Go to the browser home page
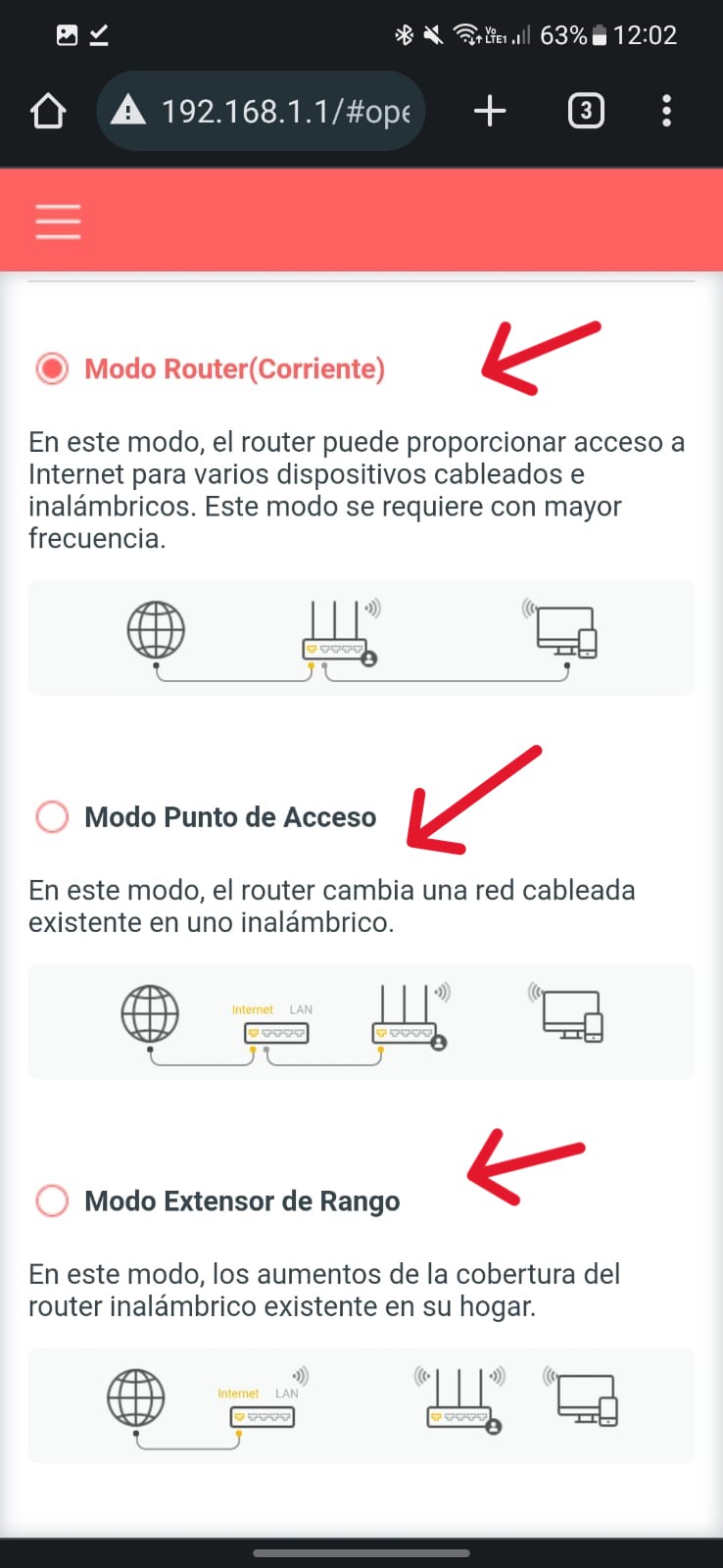 coord(48,111)
